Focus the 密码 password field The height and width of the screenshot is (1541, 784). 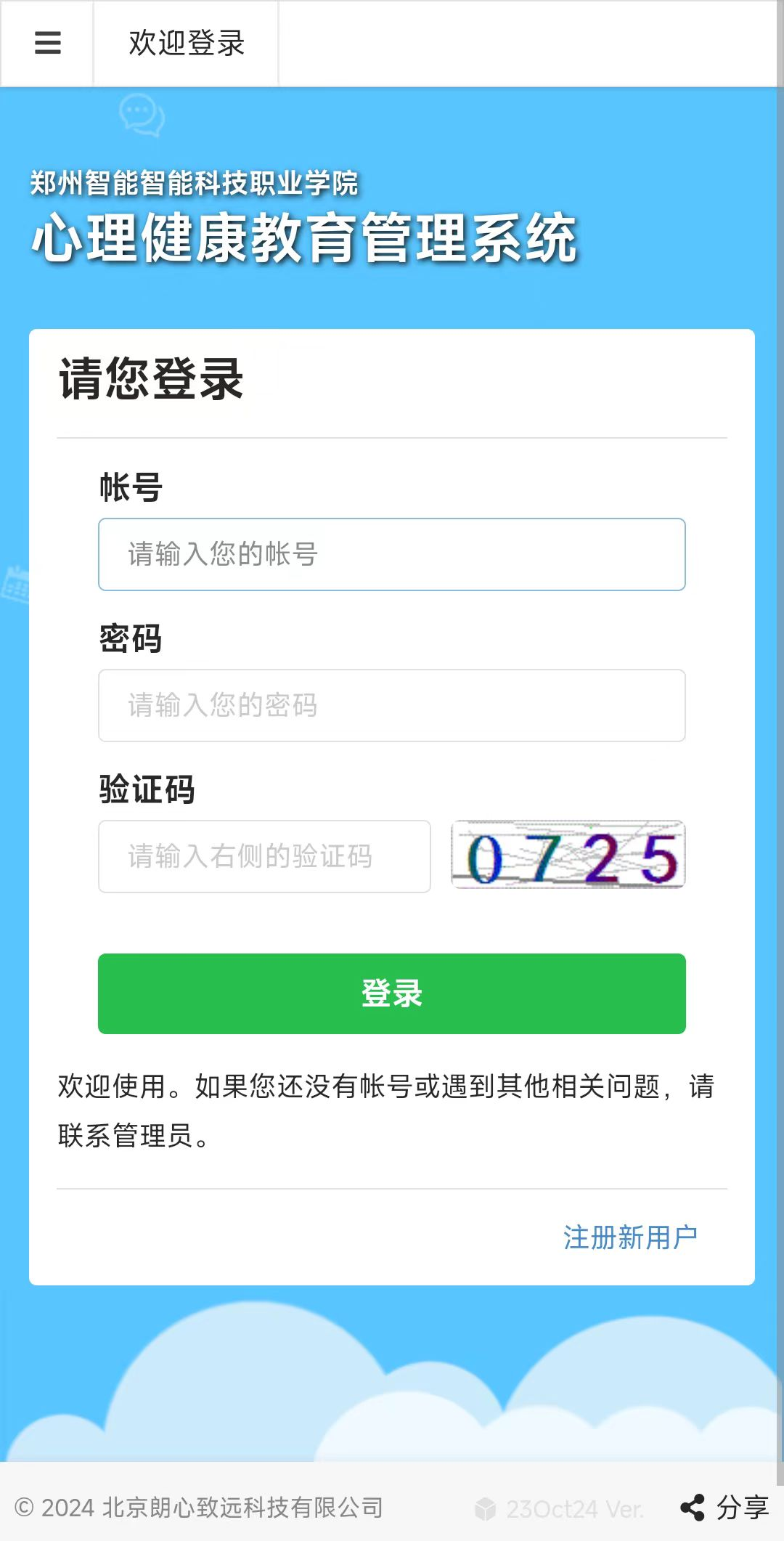(x=391, y=705)
